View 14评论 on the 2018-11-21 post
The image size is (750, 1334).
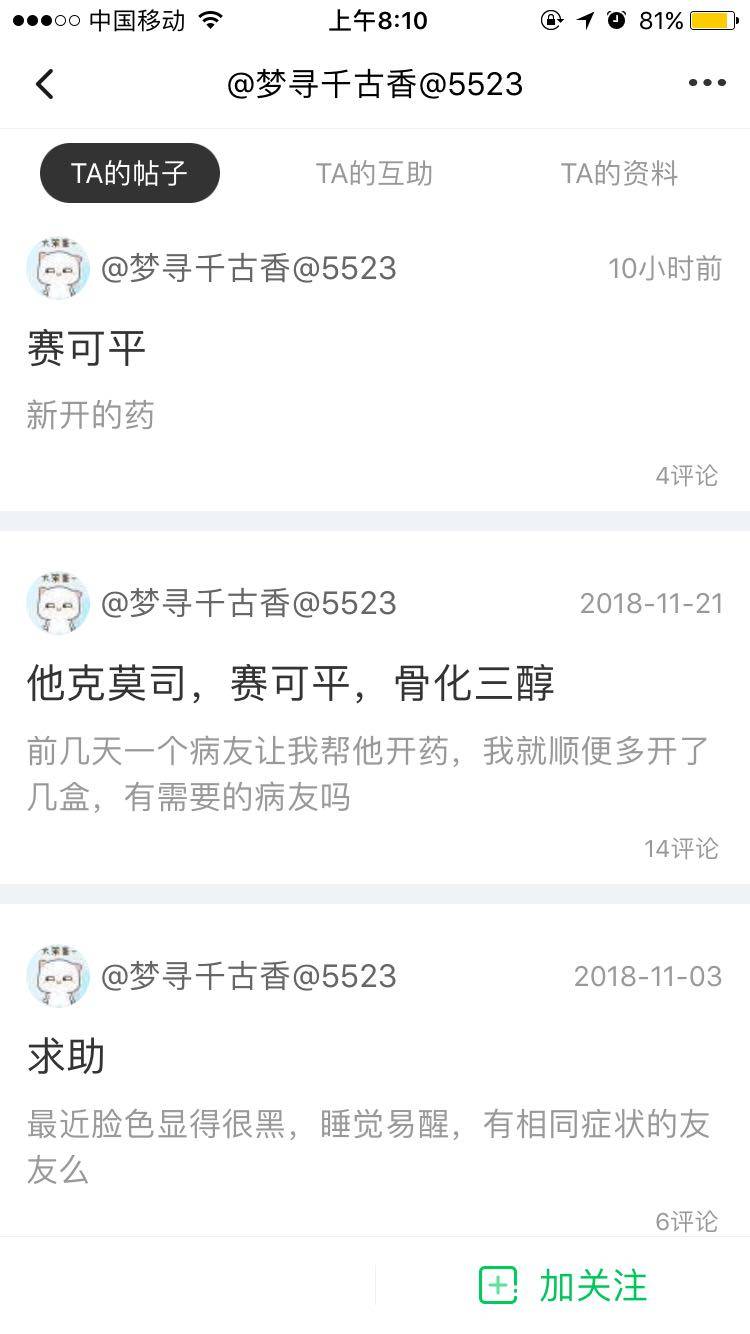pos(681,848)
